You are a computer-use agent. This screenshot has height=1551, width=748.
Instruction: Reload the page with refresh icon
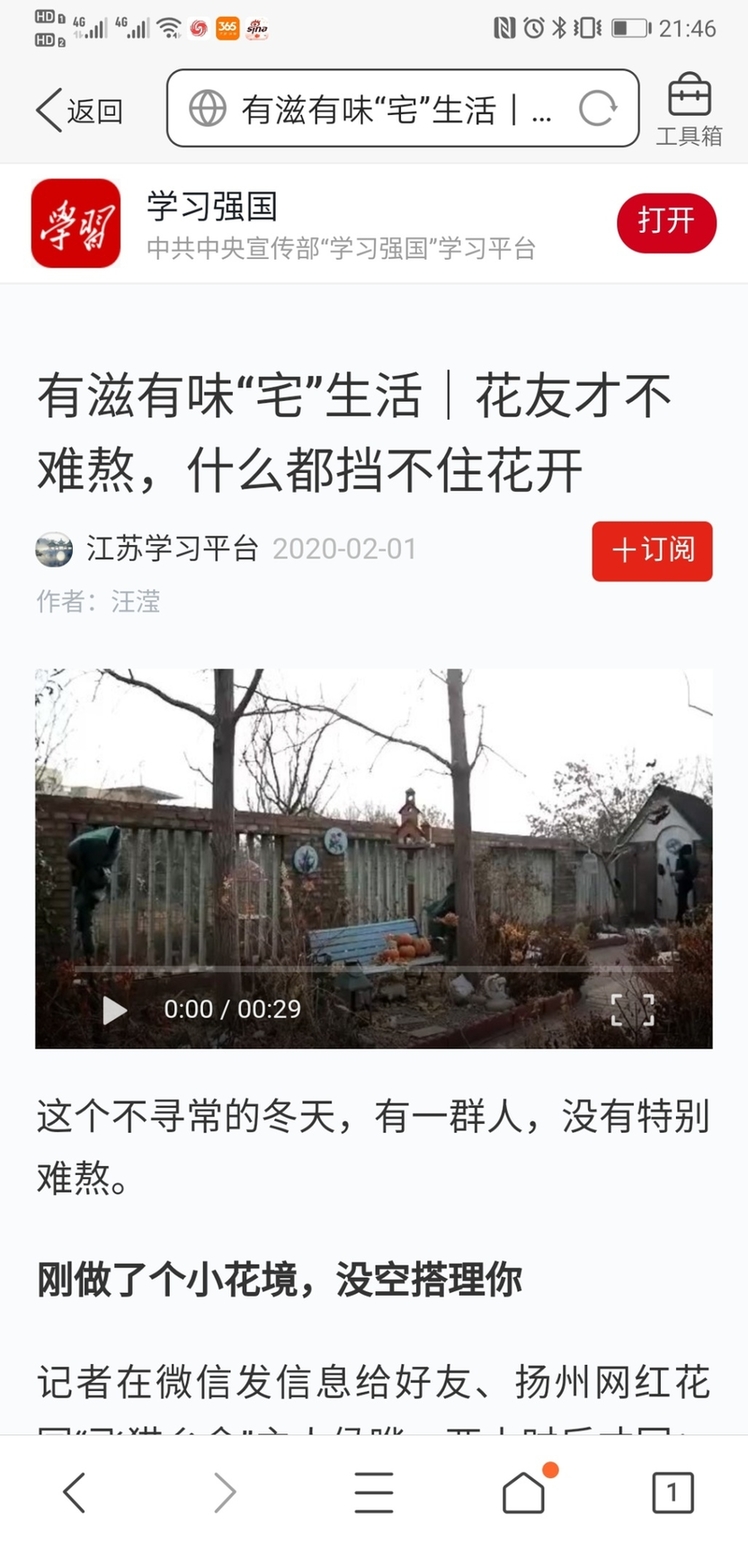pos(597,108)
